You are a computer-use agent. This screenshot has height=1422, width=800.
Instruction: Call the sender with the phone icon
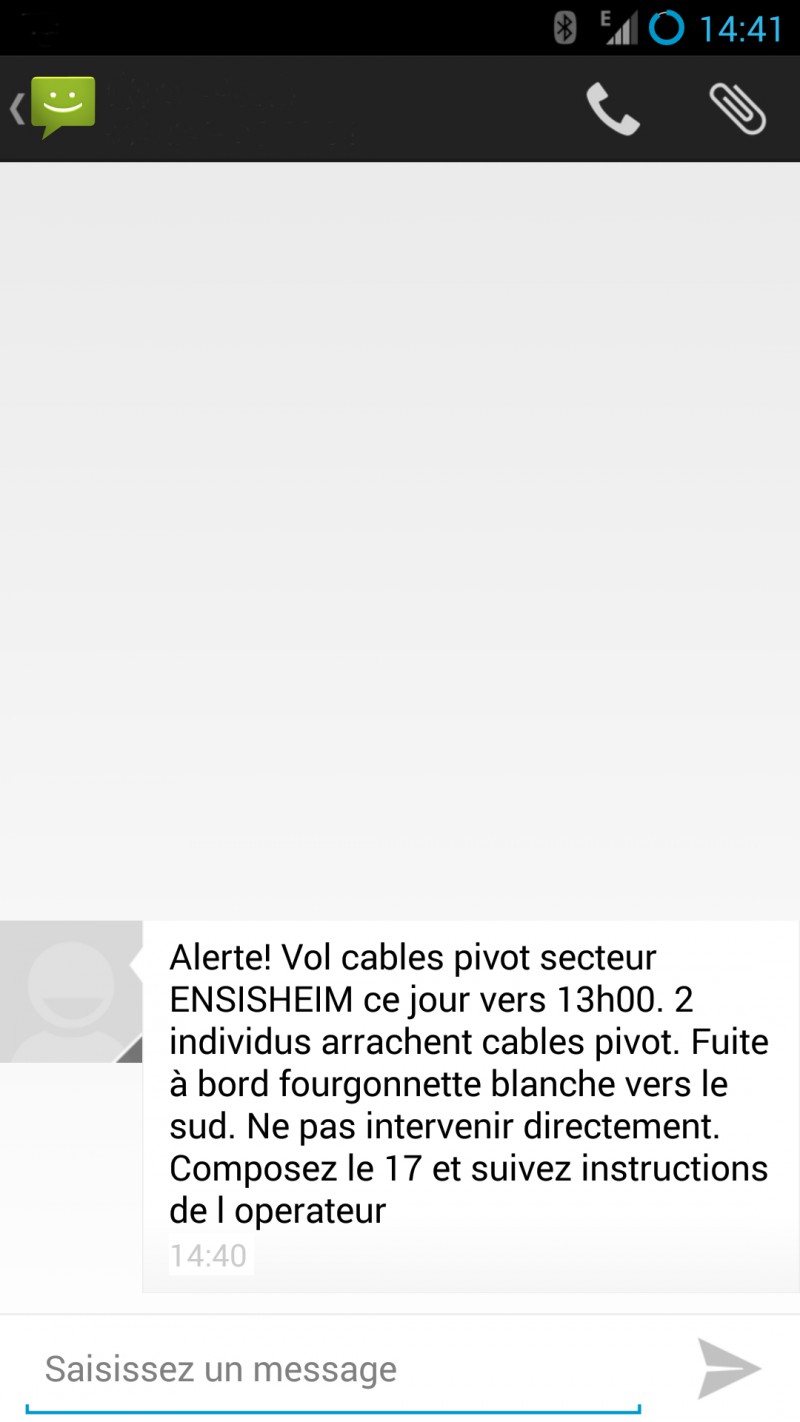[x=612, y=109]
